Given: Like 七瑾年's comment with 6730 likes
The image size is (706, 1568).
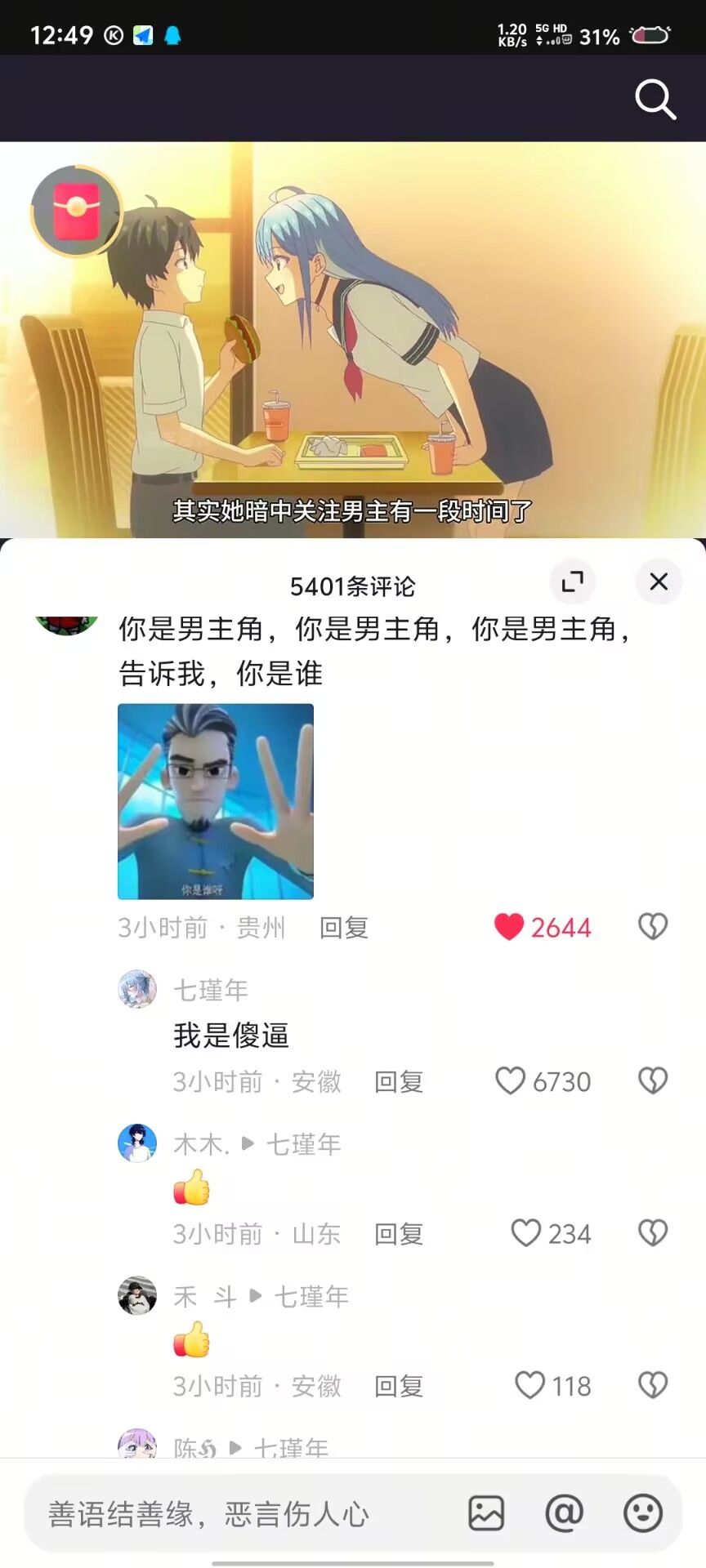Looking at the screenshot, I should pos(511,1081).
